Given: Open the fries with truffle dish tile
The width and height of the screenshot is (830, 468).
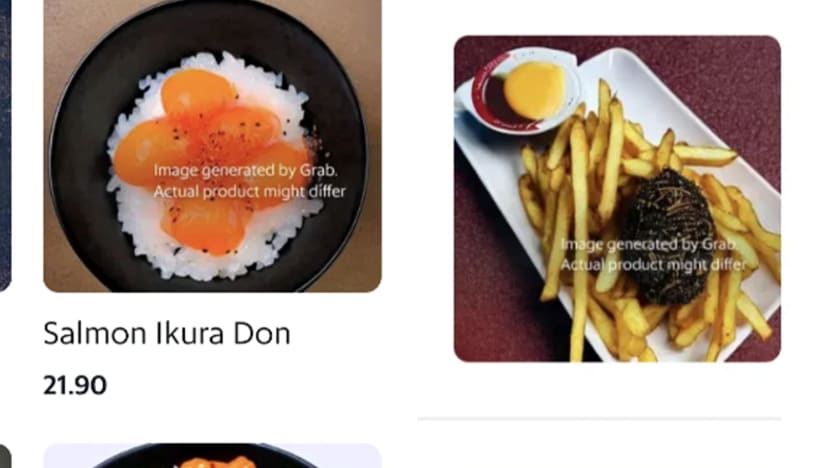Looking at the screenshot, I should pyautogui.click(x=617, y=199).
